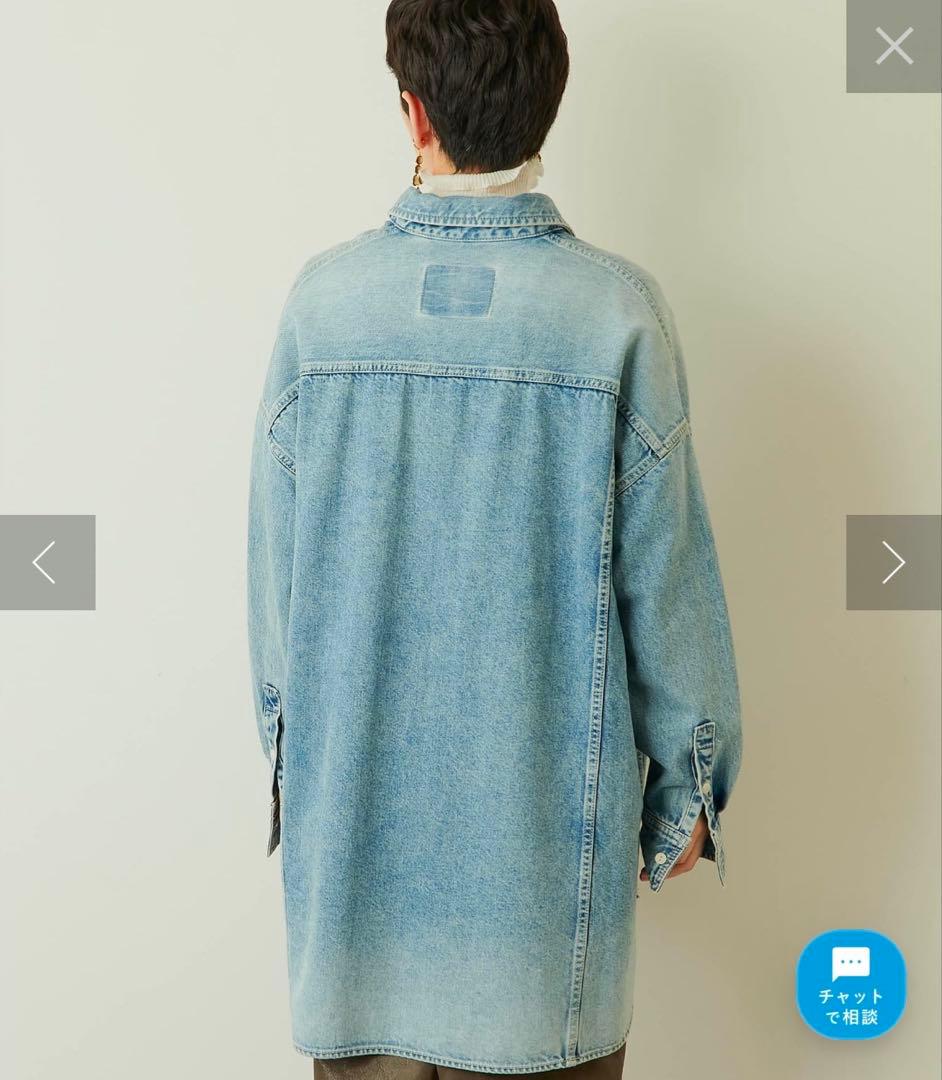The width and height of the screenshot is (942, 1080).
Task: Show the next product photo
Action: [893, 563]
